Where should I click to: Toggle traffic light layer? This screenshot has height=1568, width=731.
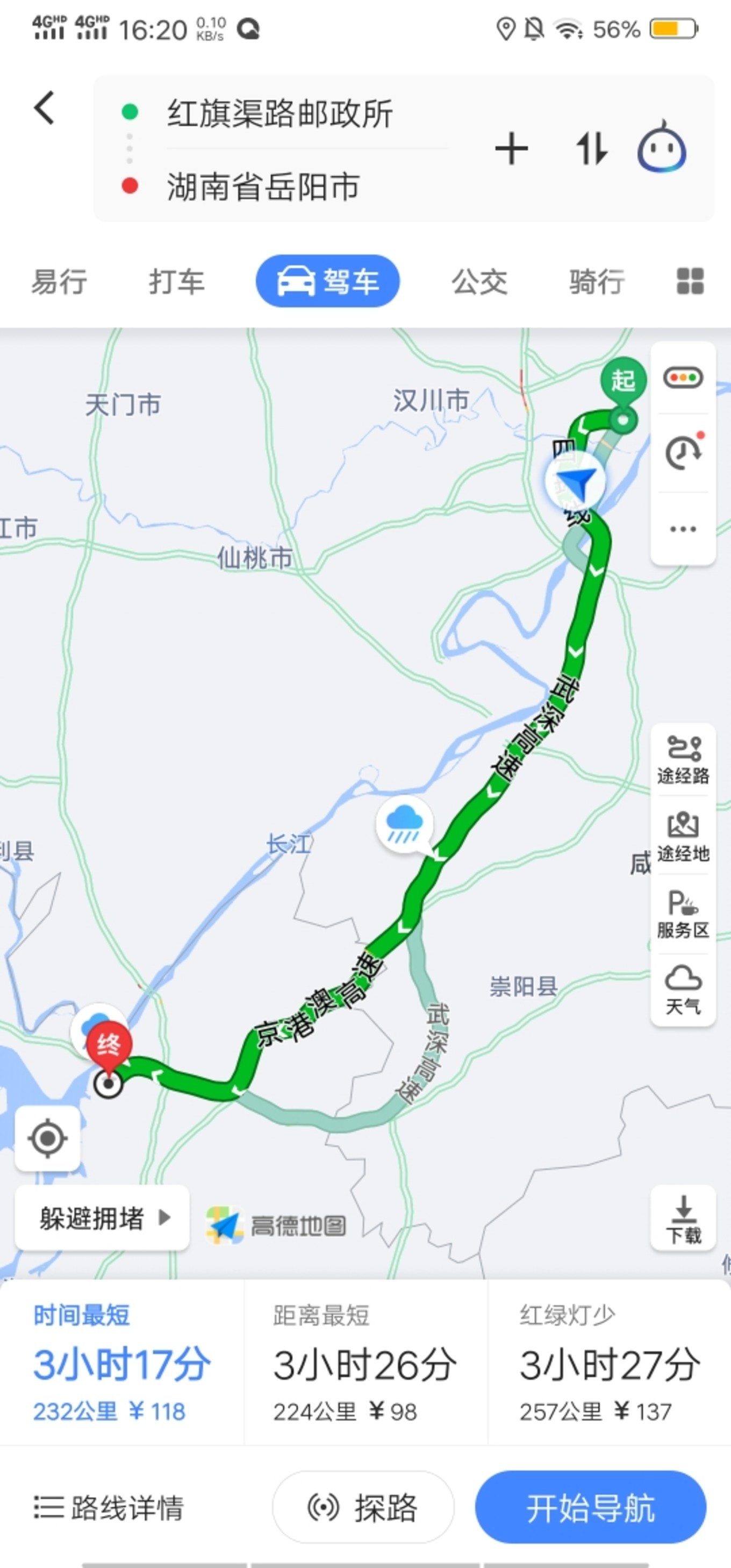coord(683,378)
